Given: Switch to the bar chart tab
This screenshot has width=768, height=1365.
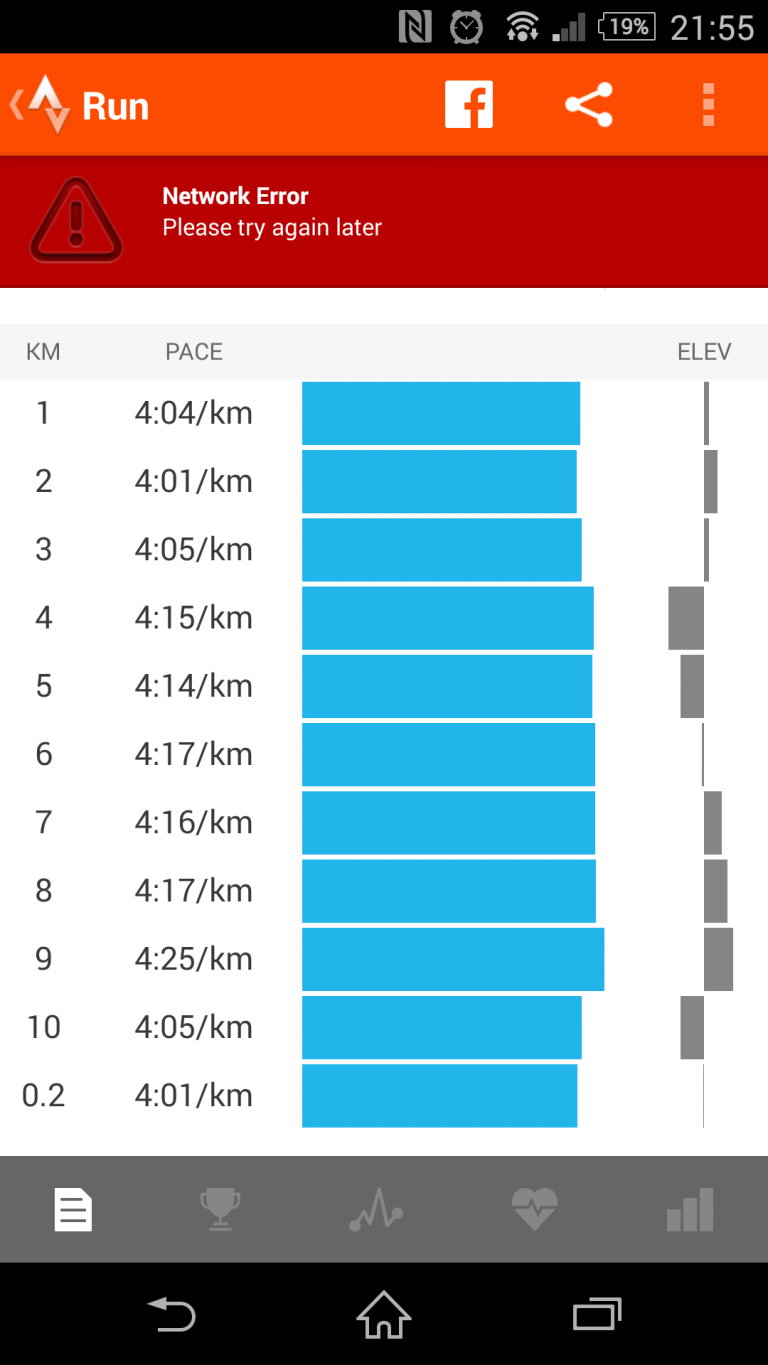Looking at the screenshot, I should pyautogui.click(x=690, y=1210).
